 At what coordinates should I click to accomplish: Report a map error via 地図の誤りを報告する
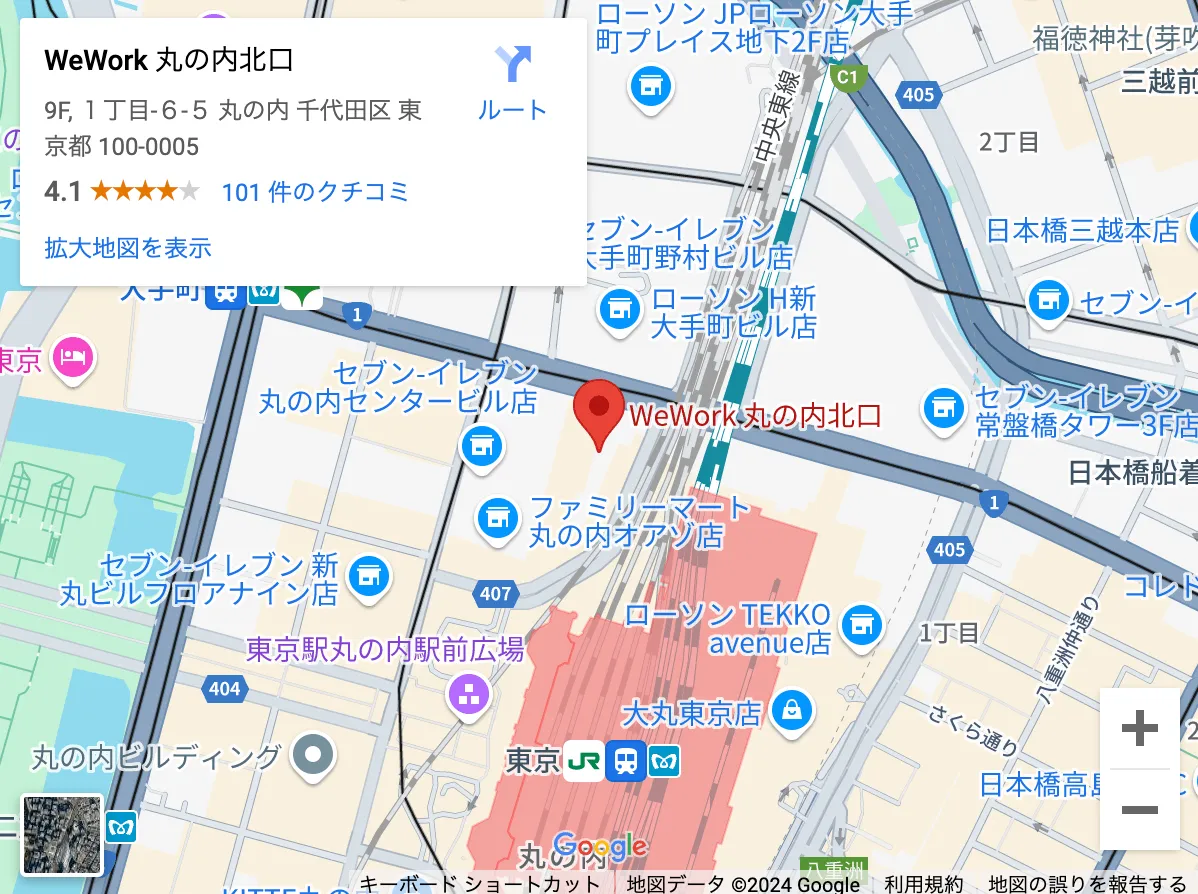click(1087, 884)
